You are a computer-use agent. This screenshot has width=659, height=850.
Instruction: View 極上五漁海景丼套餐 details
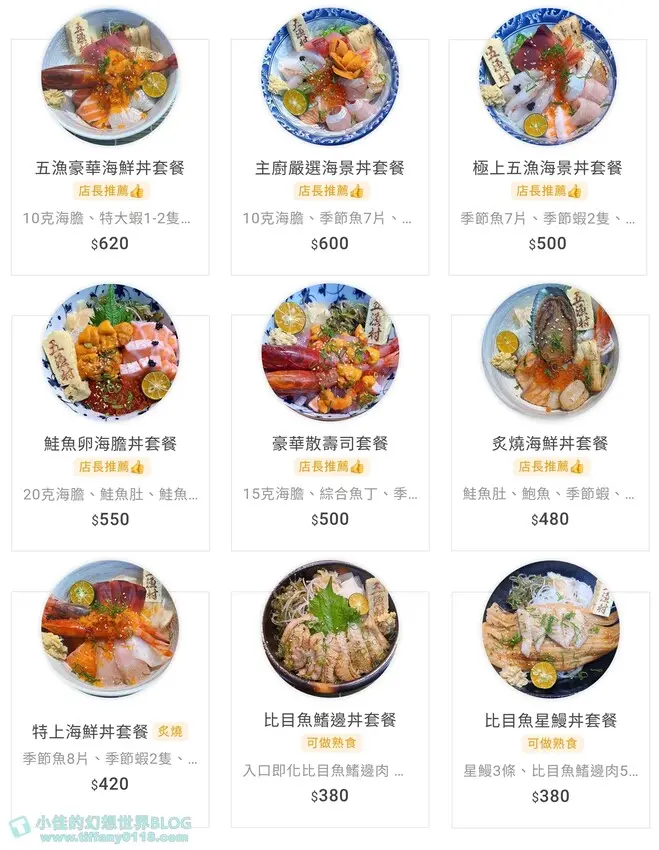coord(548,168)
